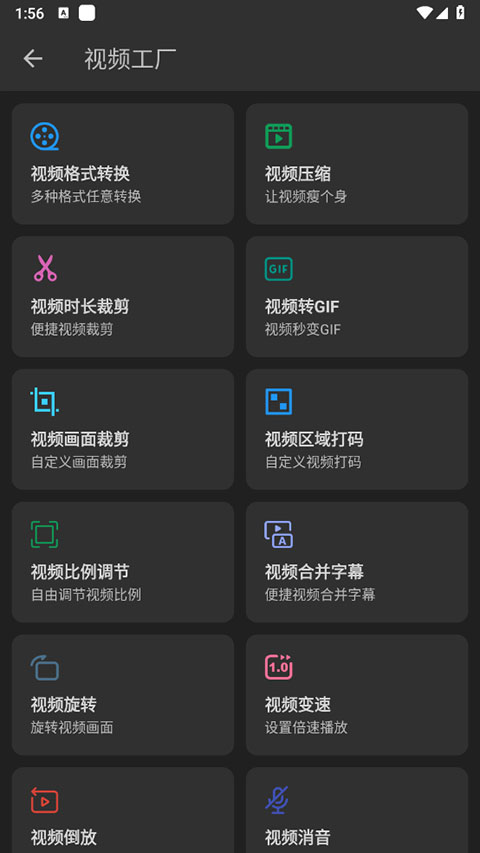Image resolution: width=480 pixels, height=853 pixels.
Task: Open 视频消音 mute tool
Action: 357,810
